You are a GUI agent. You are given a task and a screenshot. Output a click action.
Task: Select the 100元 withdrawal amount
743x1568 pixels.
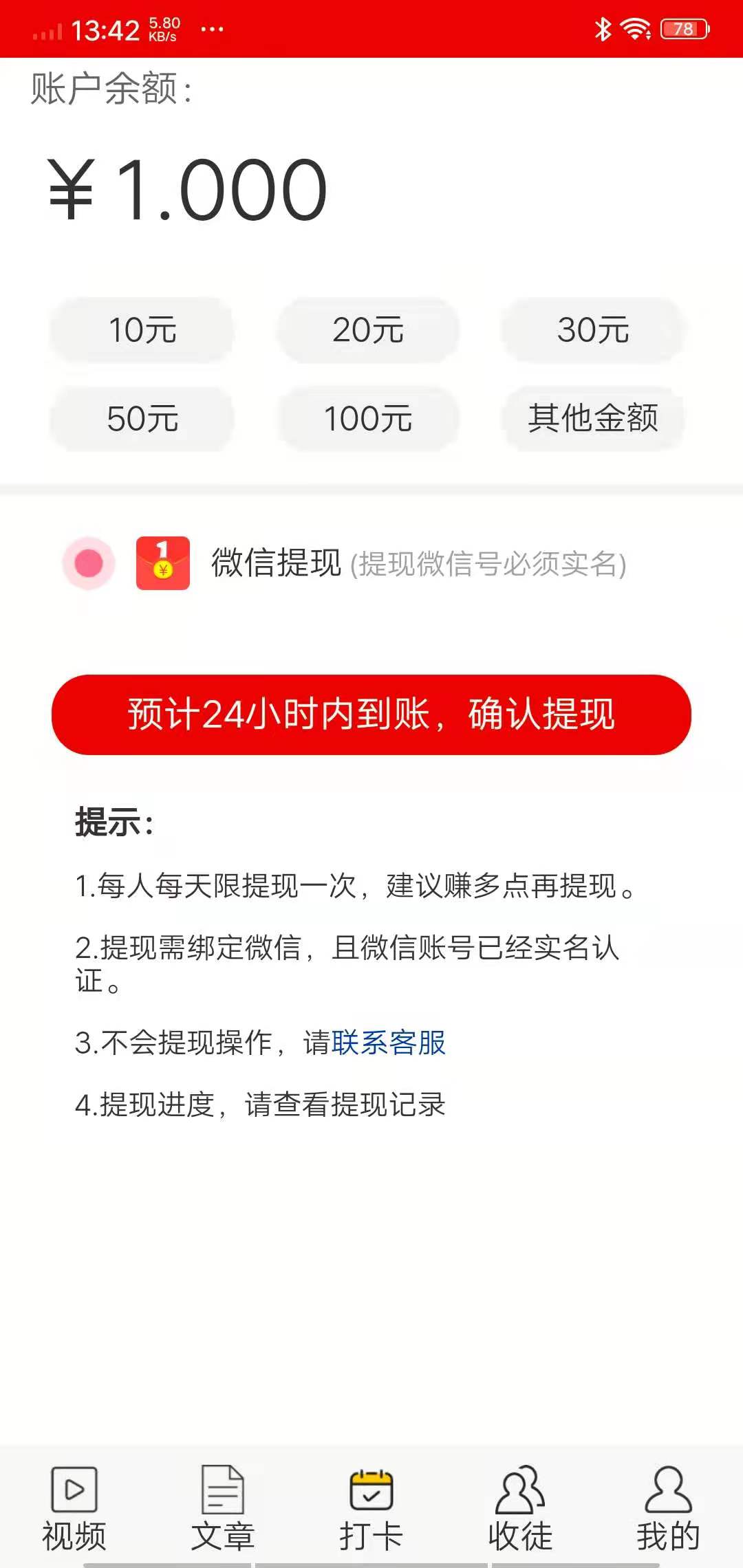click(368, 420)
